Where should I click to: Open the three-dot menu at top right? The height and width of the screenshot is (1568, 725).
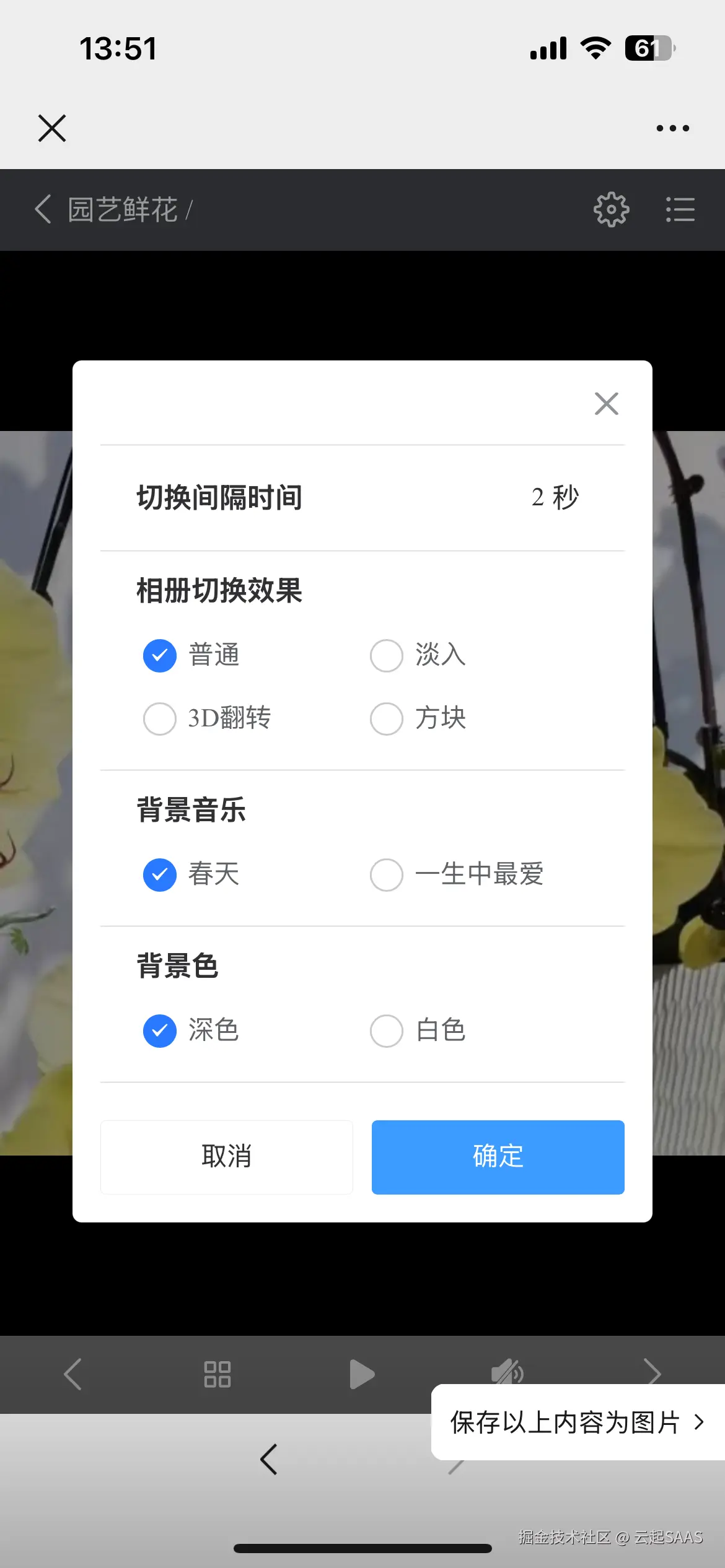(x=672, y=128)
